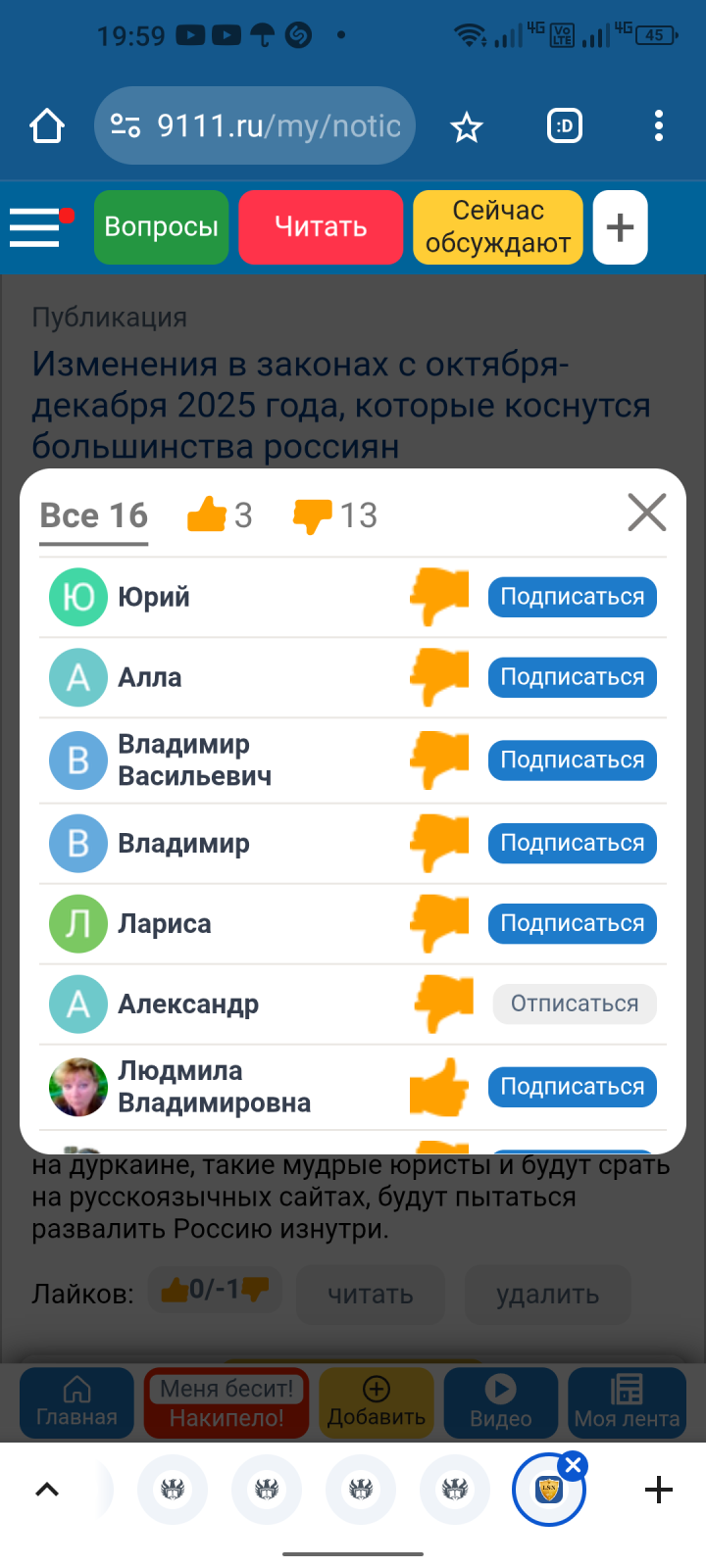Bookmark this page with the star
Viewport: 706px width, 1568px height.
point(467,126)
